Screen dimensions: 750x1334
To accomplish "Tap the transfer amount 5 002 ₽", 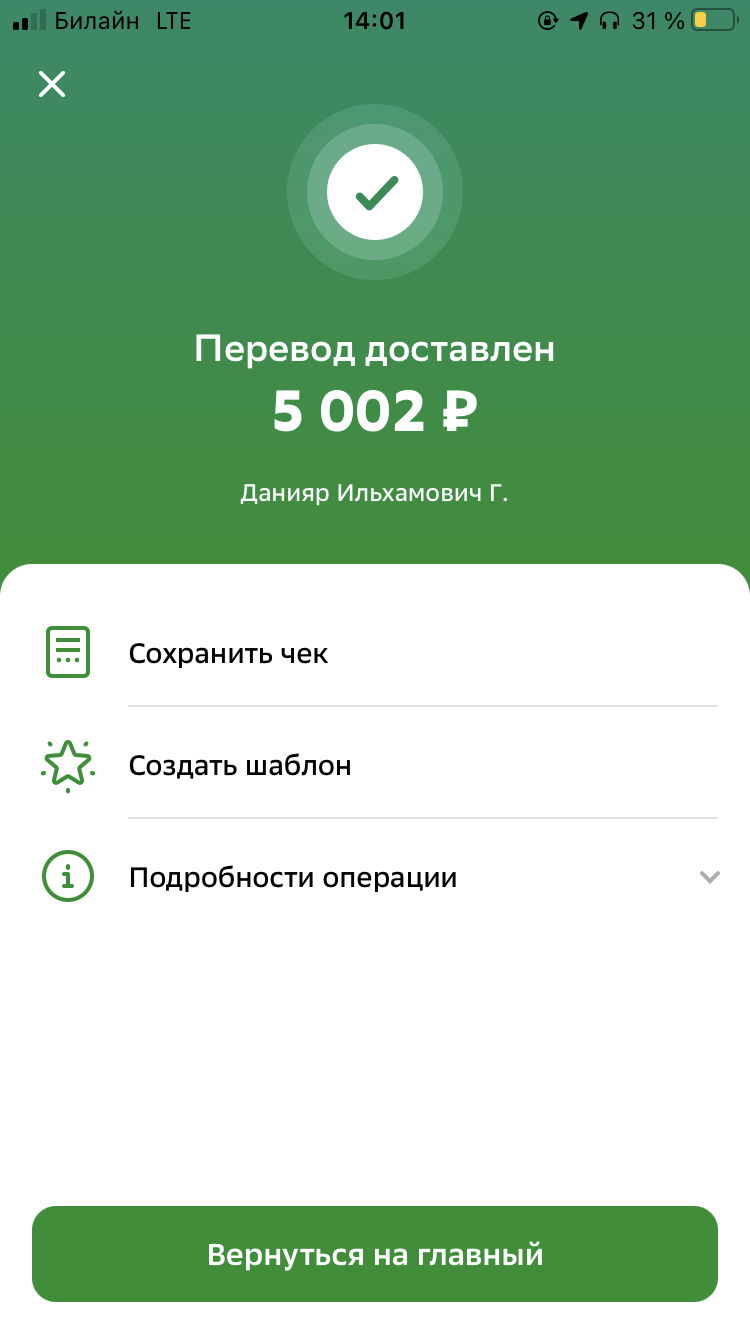I will [375, 410].
